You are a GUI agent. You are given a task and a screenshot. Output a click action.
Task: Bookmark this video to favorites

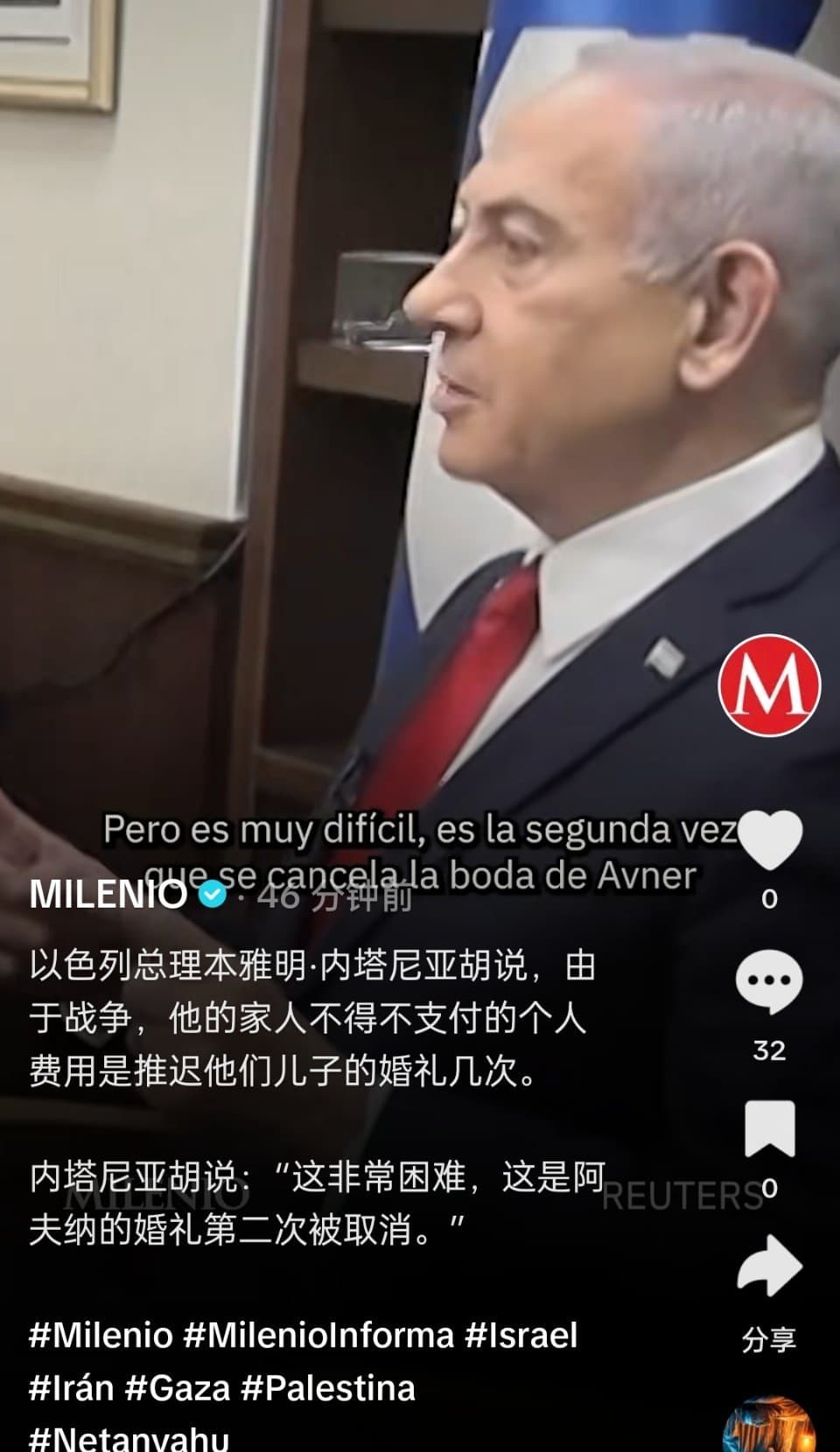(769, 1130)
